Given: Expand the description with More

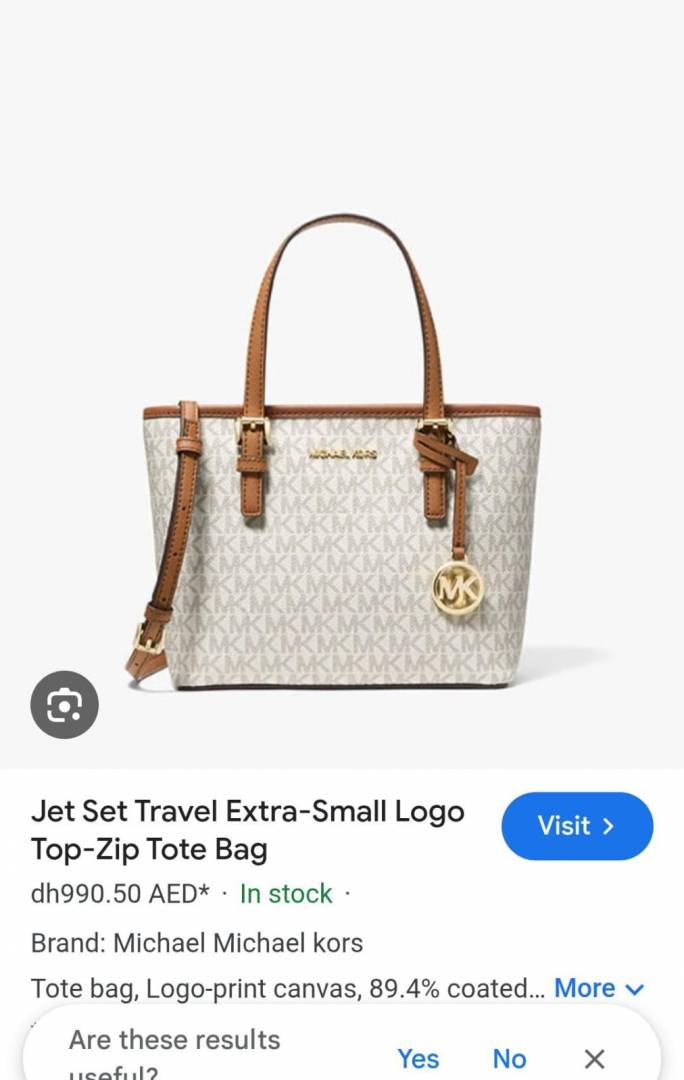Looking at the screenshot, I should [599, 988].
